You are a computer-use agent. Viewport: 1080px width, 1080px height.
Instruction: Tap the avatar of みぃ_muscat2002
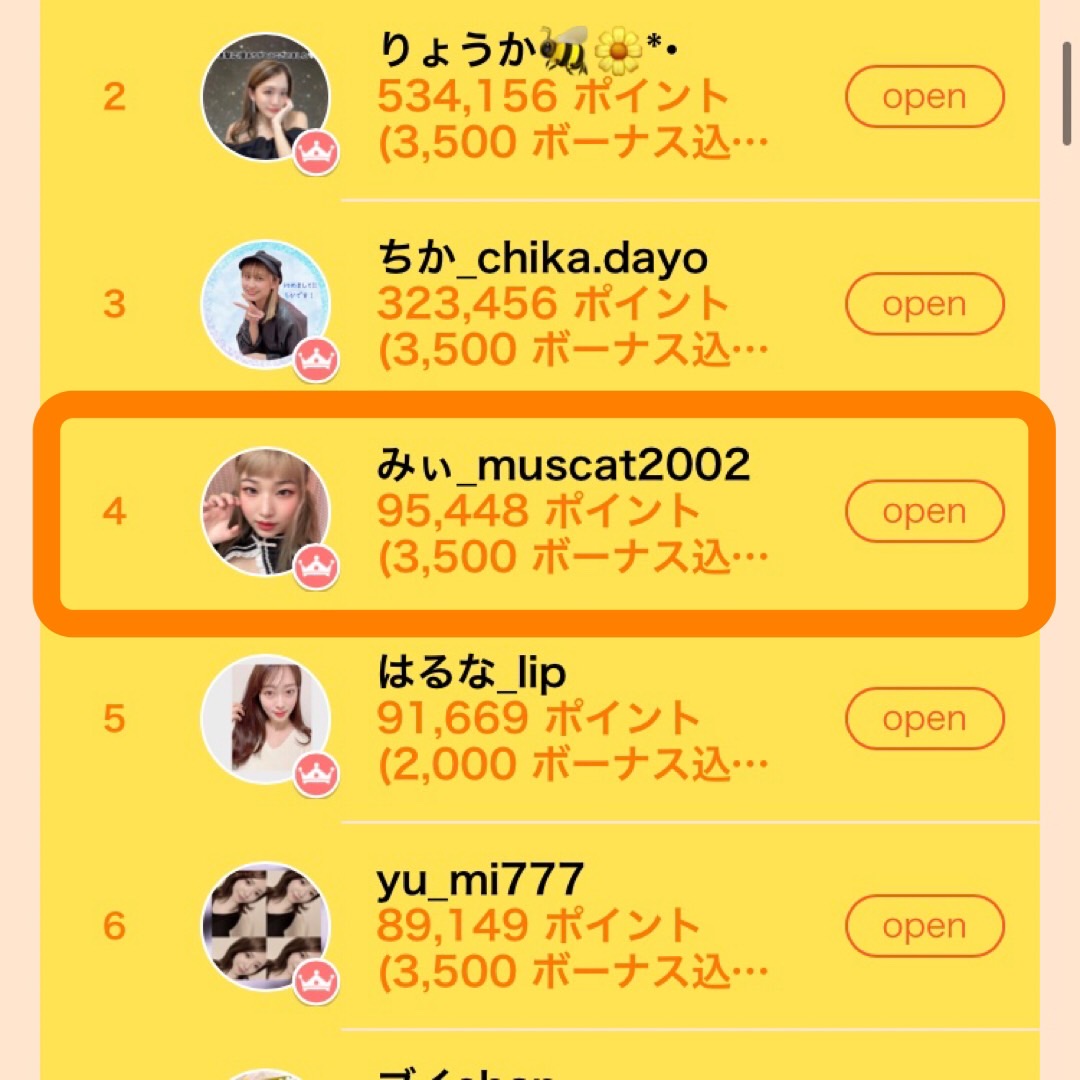pos(265,512)
